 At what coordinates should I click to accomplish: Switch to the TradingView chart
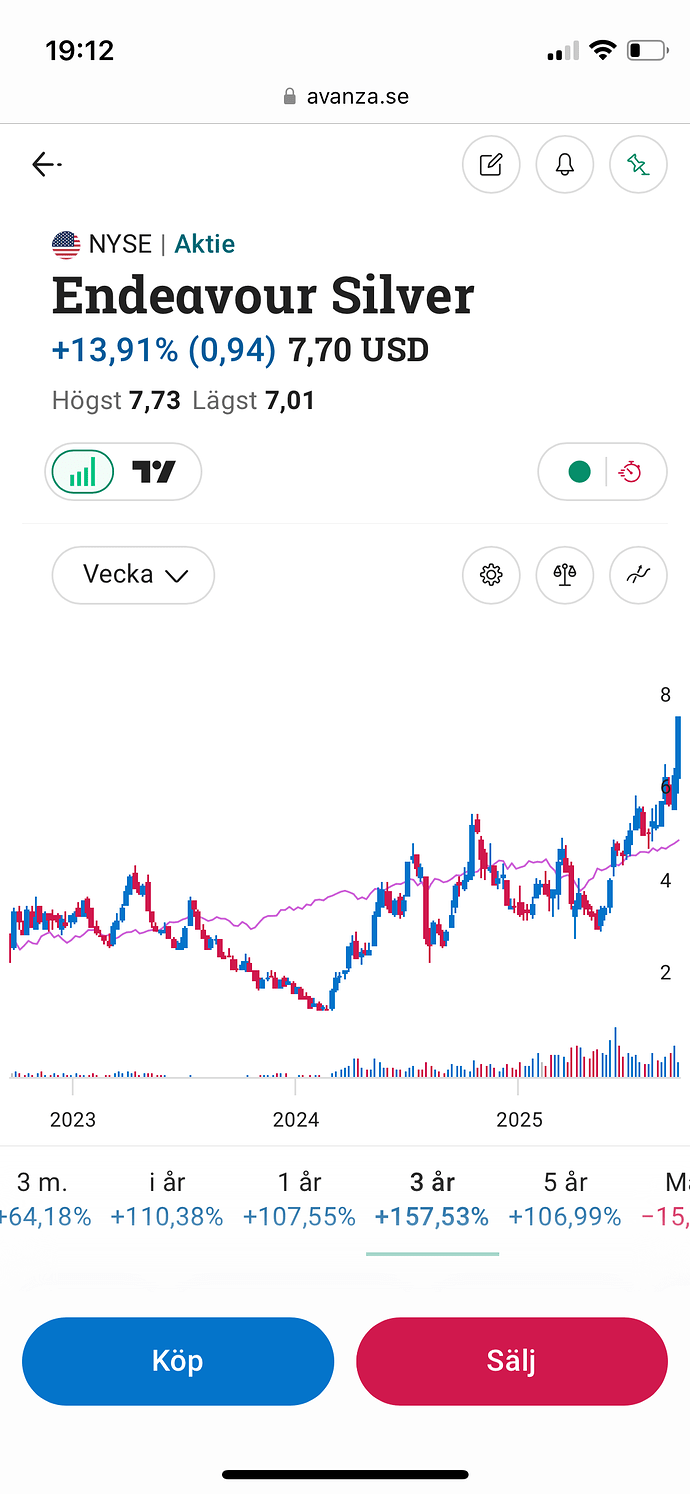point(154,471)
